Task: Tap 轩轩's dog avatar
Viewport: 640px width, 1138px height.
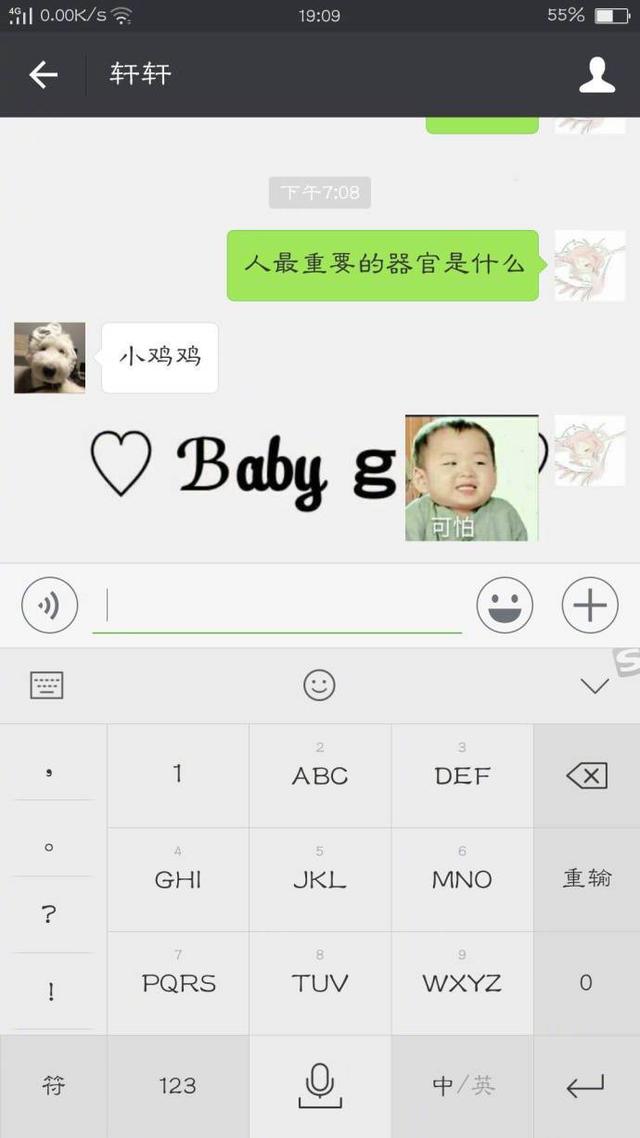Action: click(49, 357)
